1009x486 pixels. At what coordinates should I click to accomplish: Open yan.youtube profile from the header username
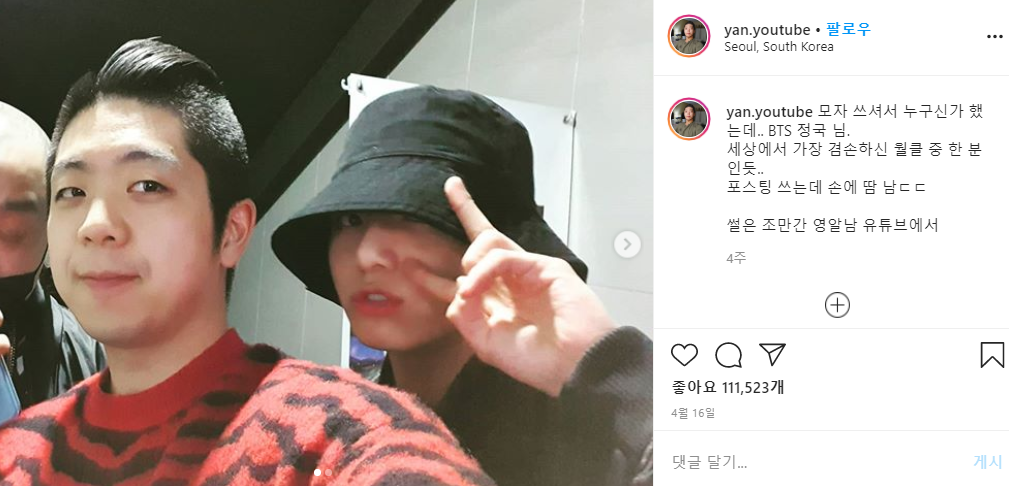pos(767,29)
